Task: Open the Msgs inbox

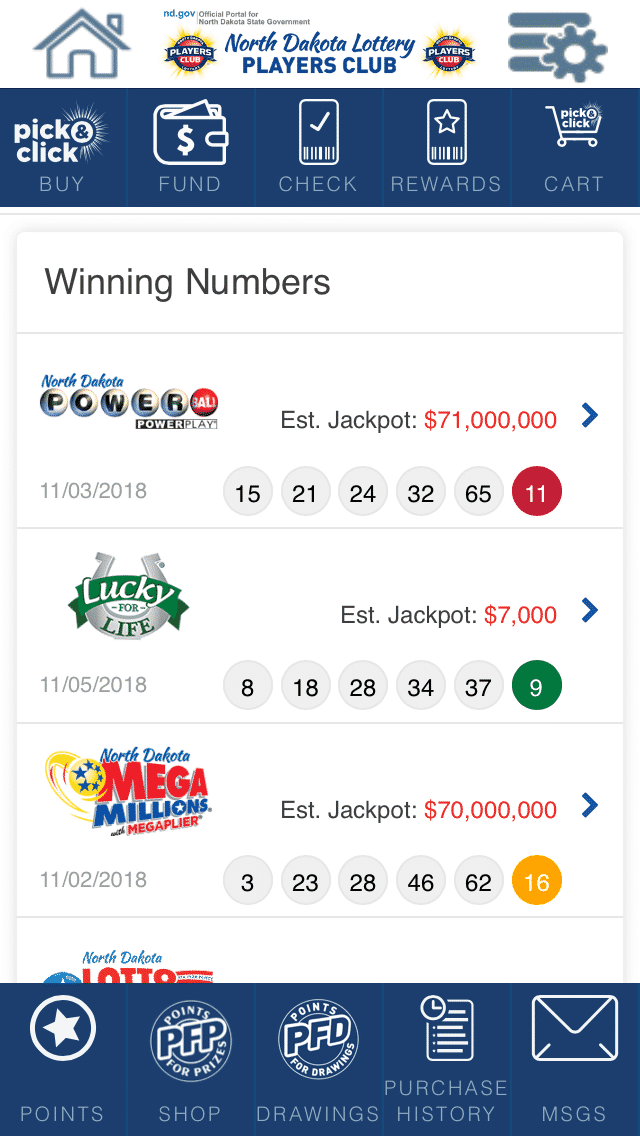Action: [x=575, y=1059]
